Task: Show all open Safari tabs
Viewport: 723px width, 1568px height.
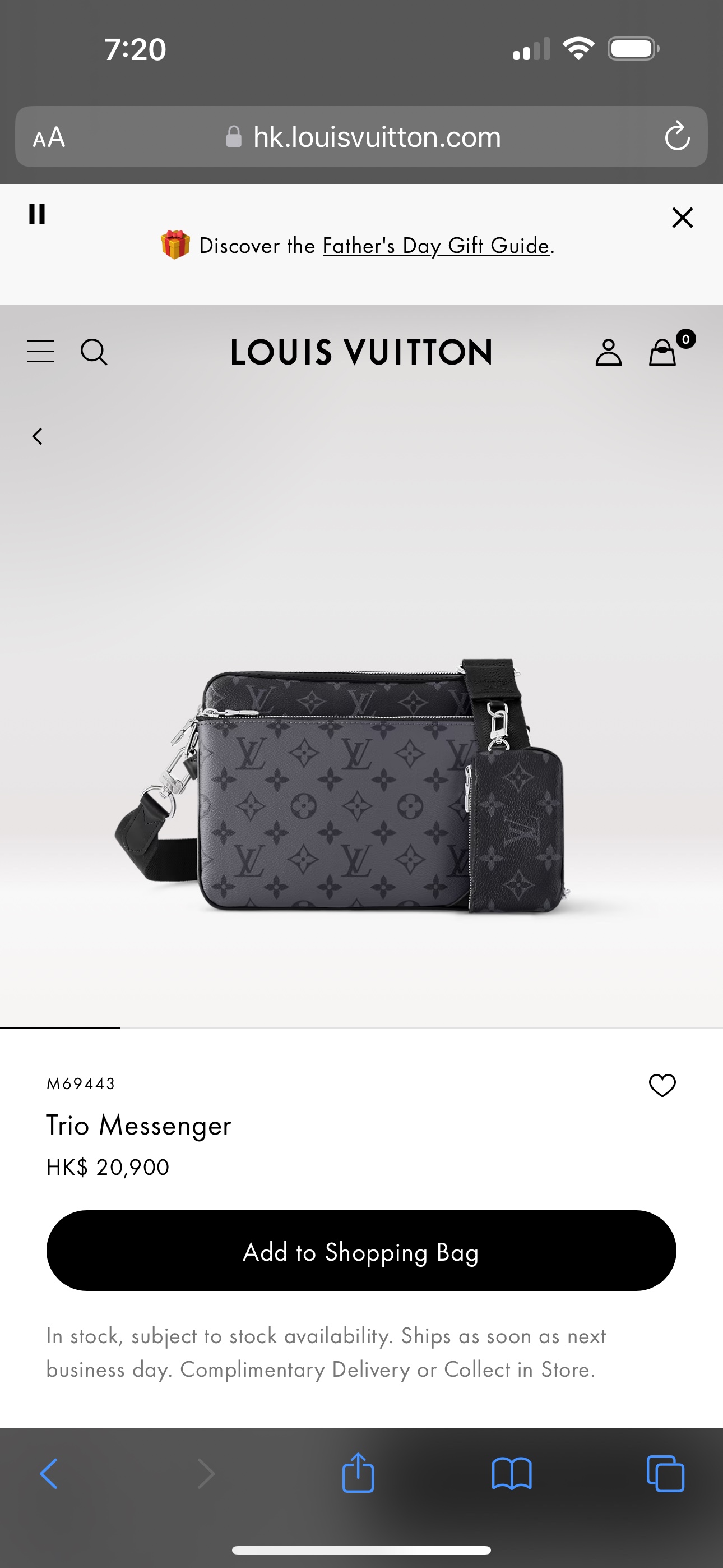Action: (x=665, y=1473)
